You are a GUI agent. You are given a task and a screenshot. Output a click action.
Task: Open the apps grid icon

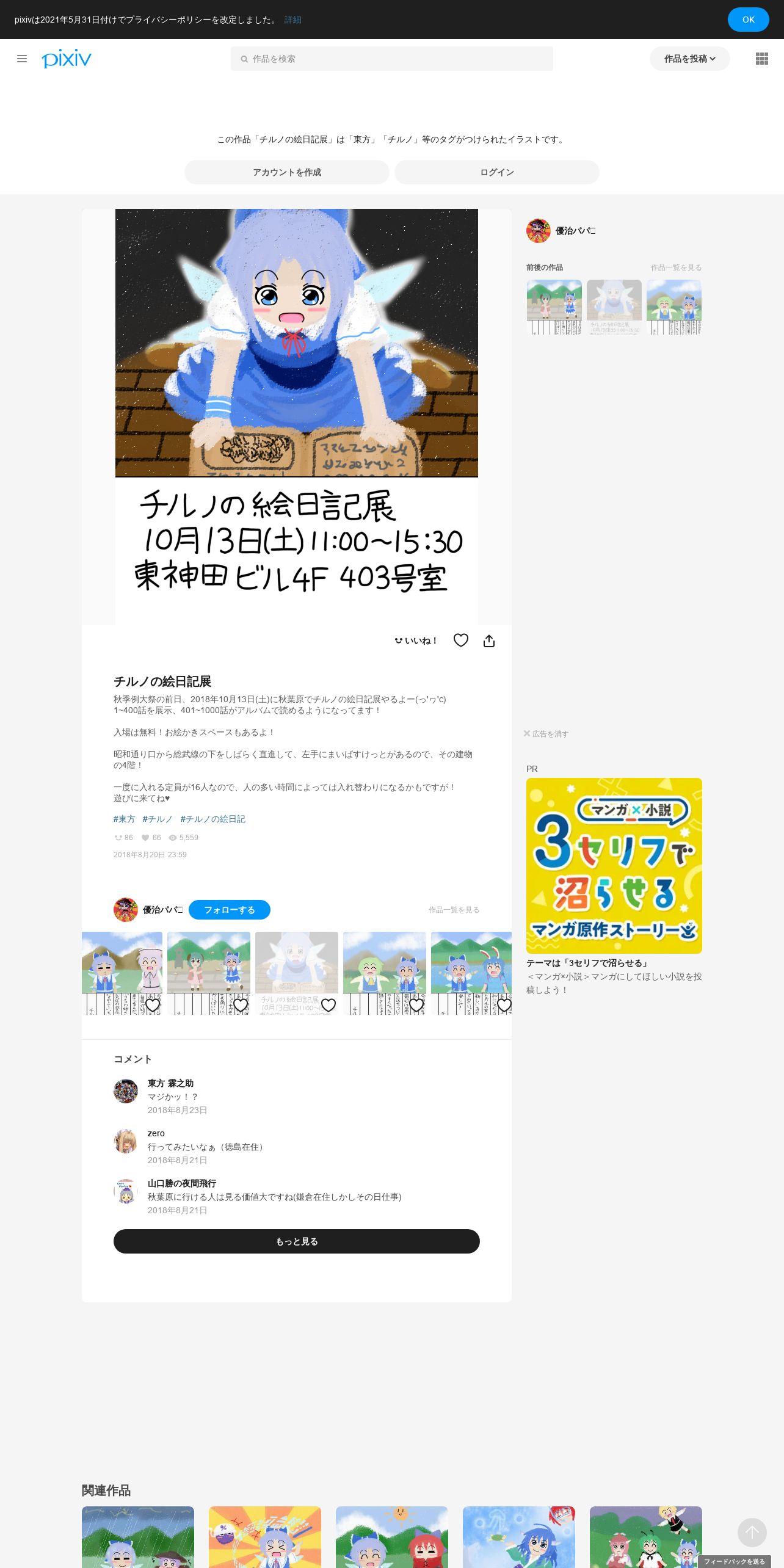click(x=762, y=59)
